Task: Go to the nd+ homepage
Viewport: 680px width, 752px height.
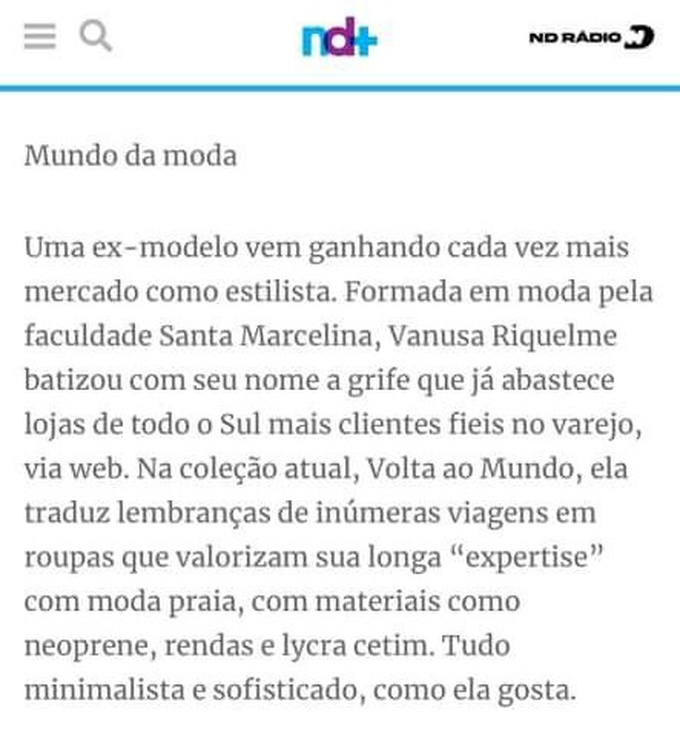Action: pyautogui.click(x=340, y=39)
